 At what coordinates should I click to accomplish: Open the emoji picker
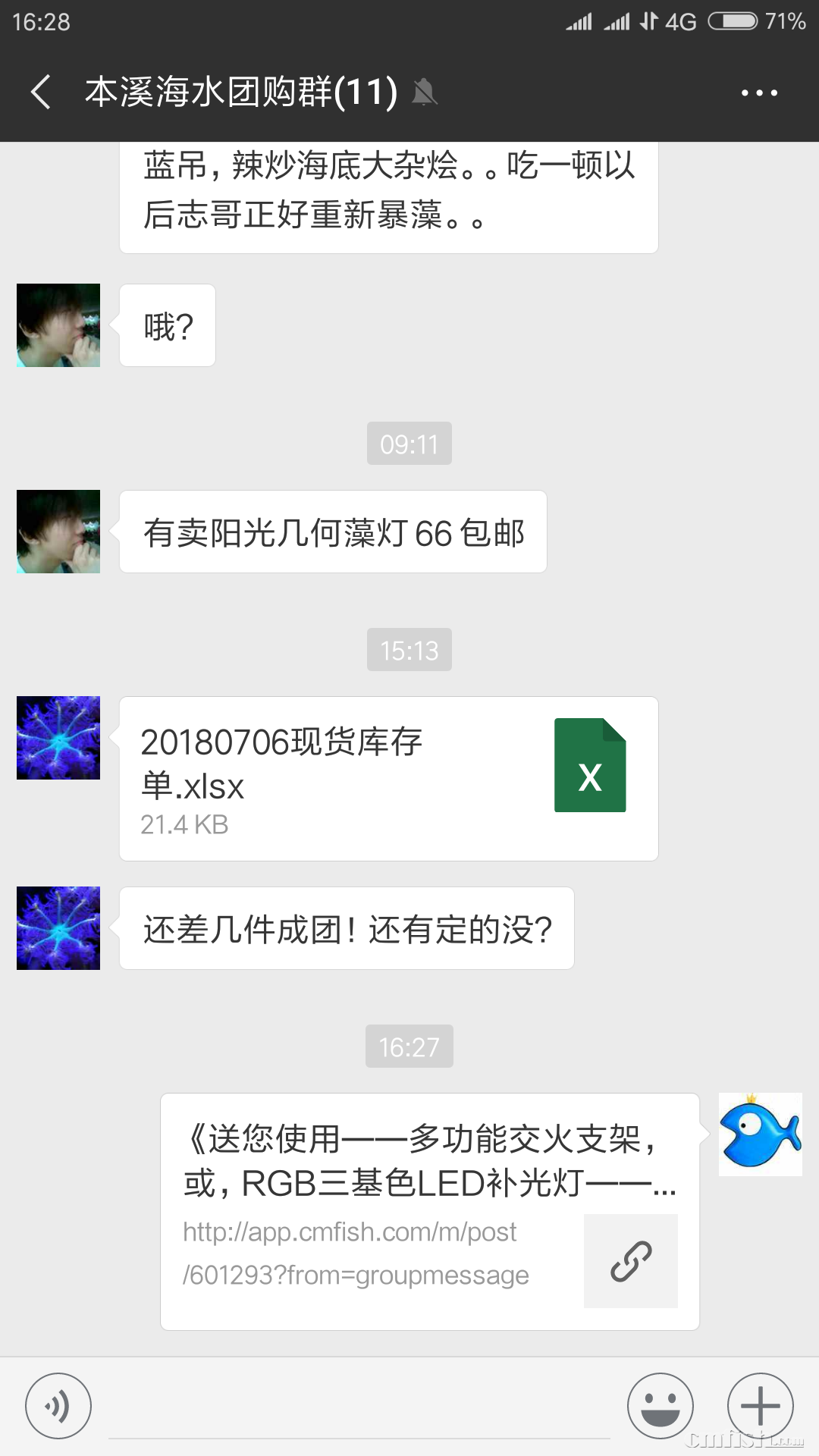tap(661, 1406)
